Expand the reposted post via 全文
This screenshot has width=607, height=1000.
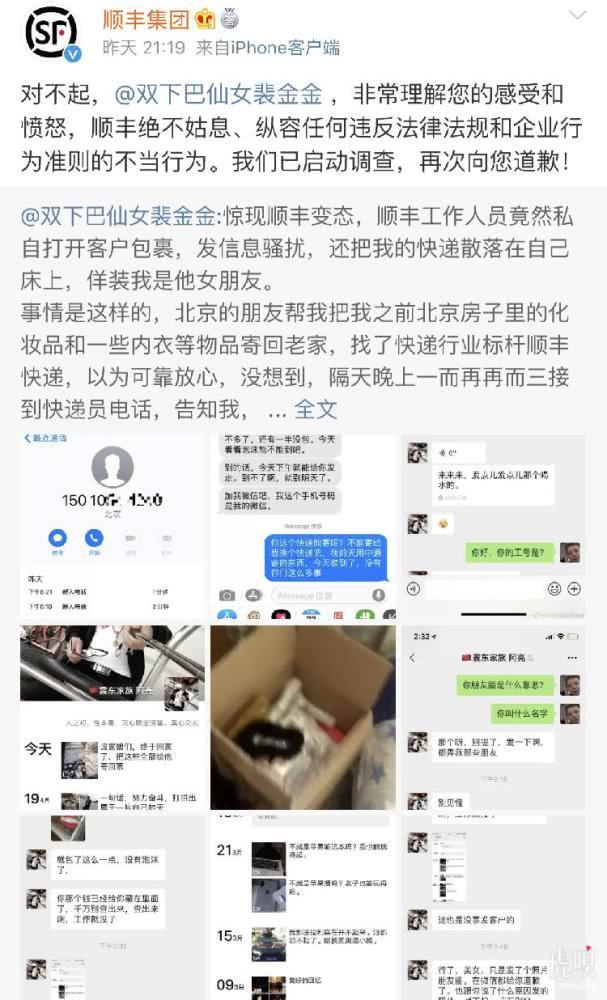click(316, 409)
